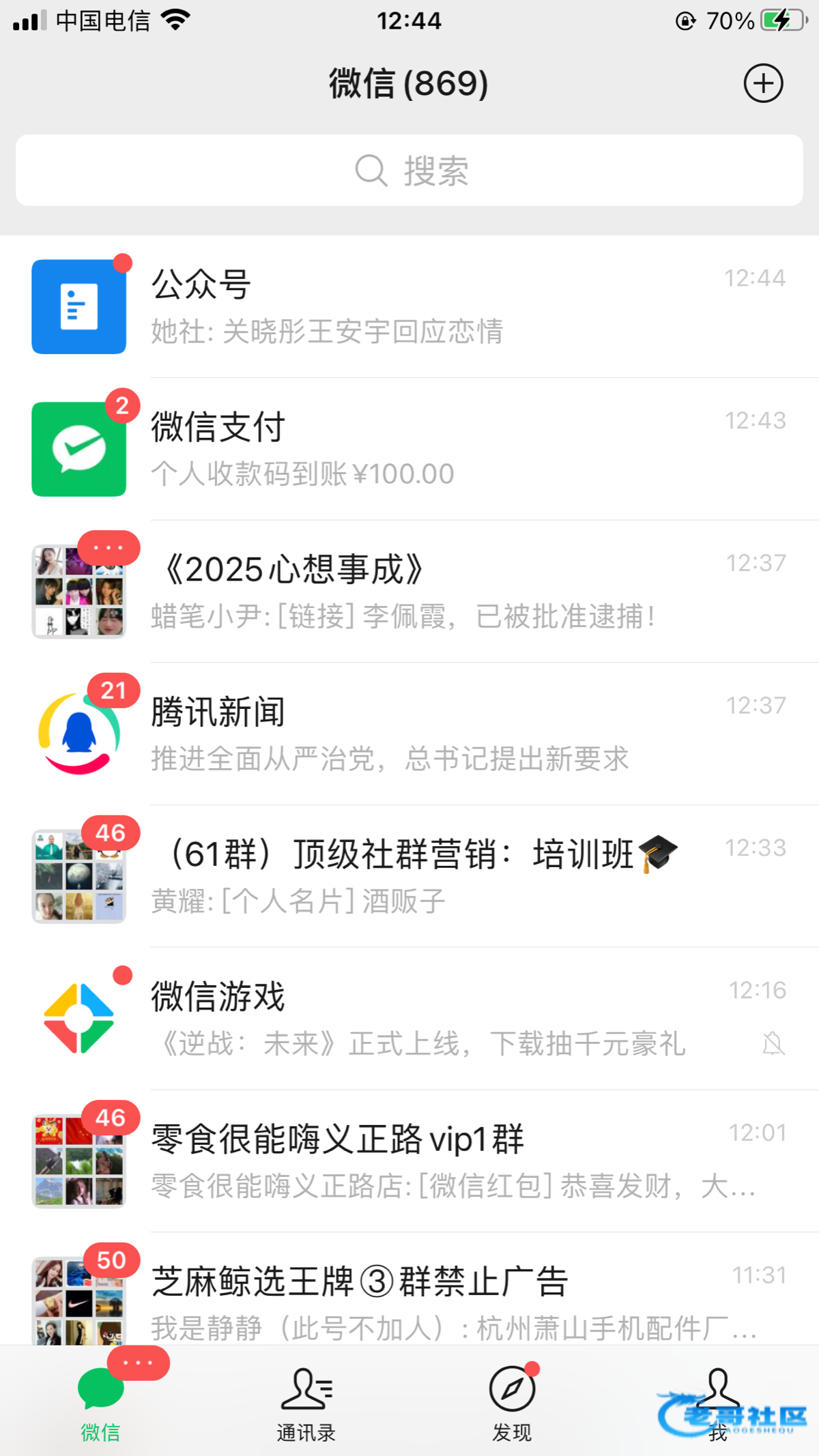819x1456 pixels.
Task: Open the 《2025心想事成》 group chat
Action: (x=409, y=592)
